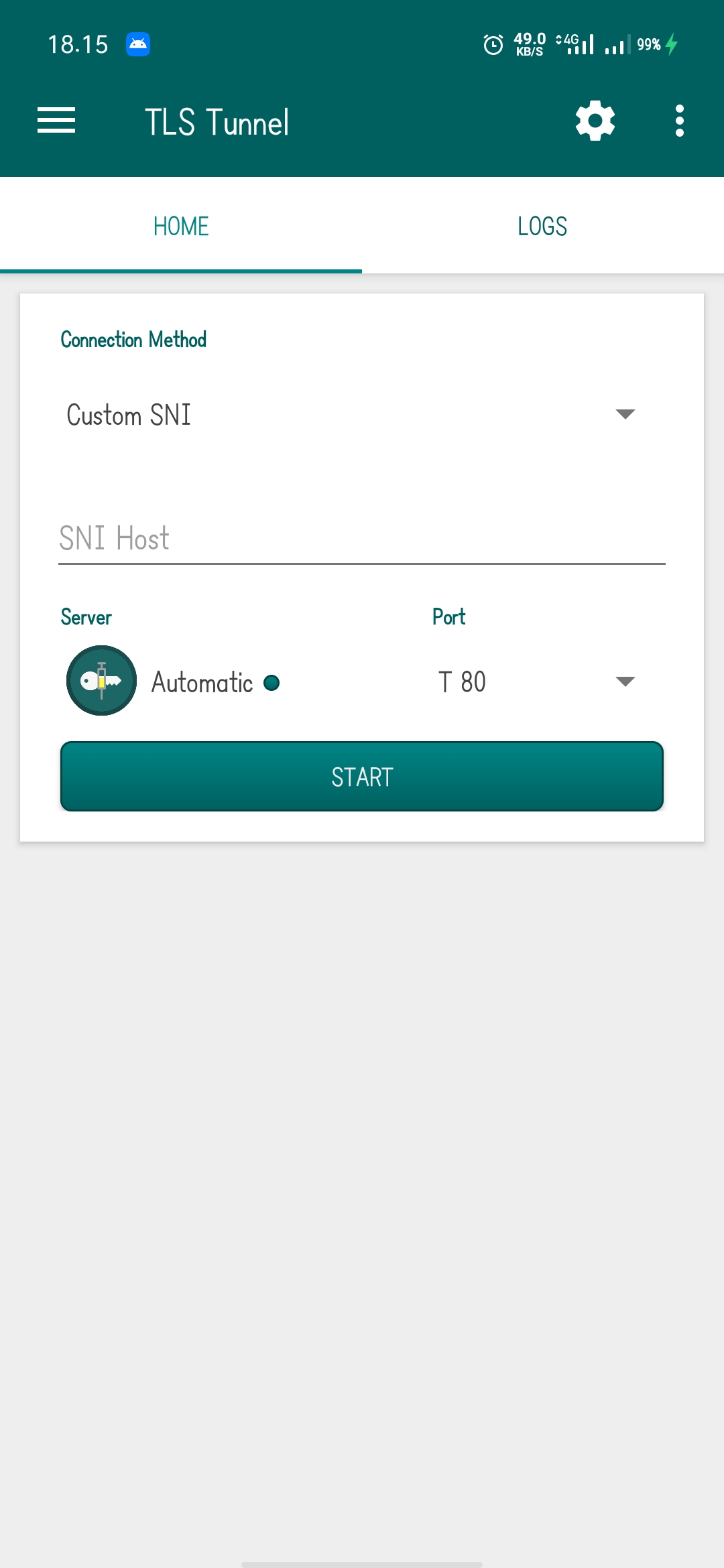Expand the Custom SNI connection method dropdown
Screen dimensions: 724x1568
point(350,415)
